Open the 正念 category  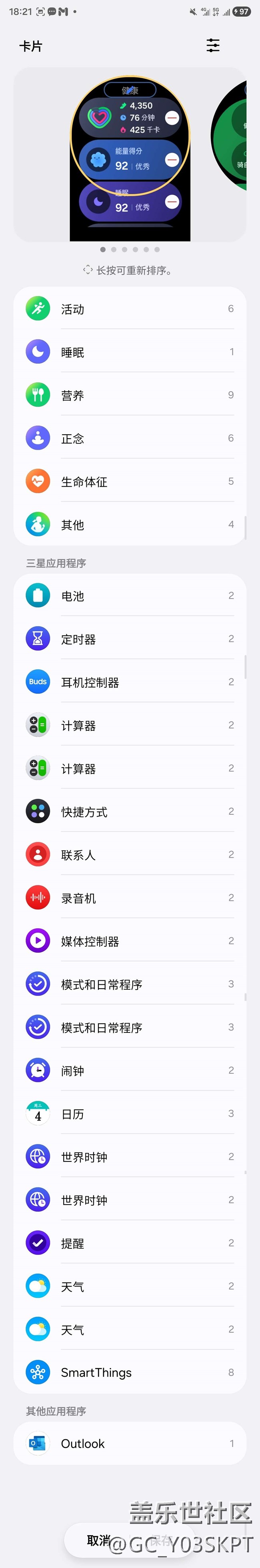point(129,438)
